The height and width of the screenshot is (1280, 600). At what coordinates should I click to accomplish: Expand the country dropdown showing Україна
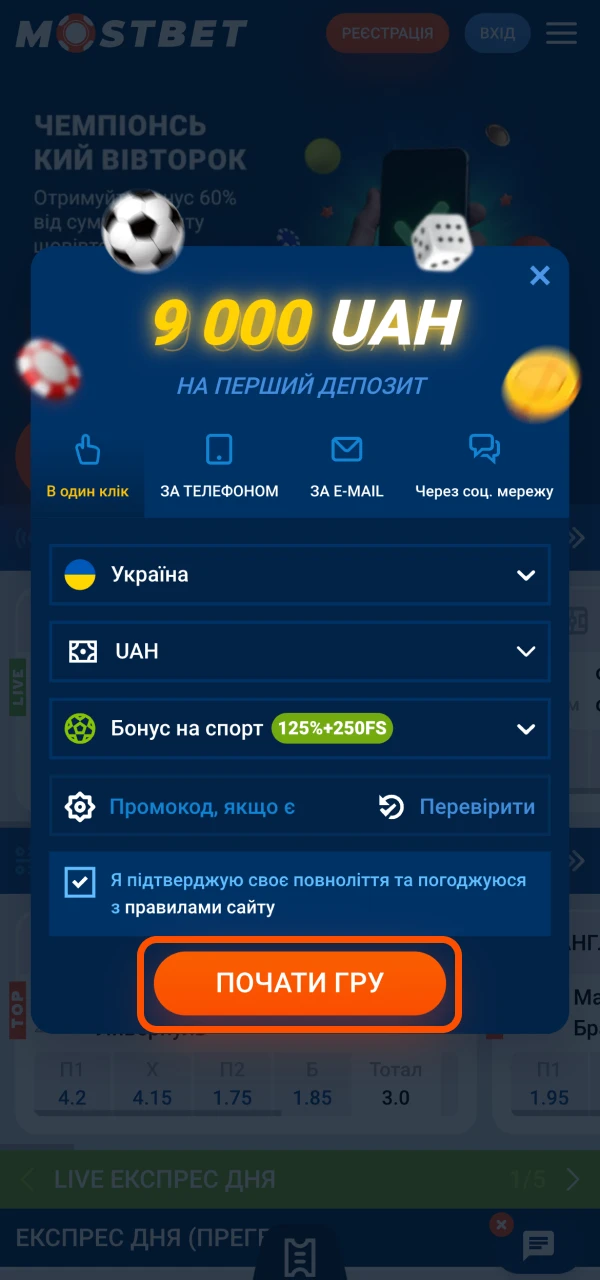coord(300,575)
